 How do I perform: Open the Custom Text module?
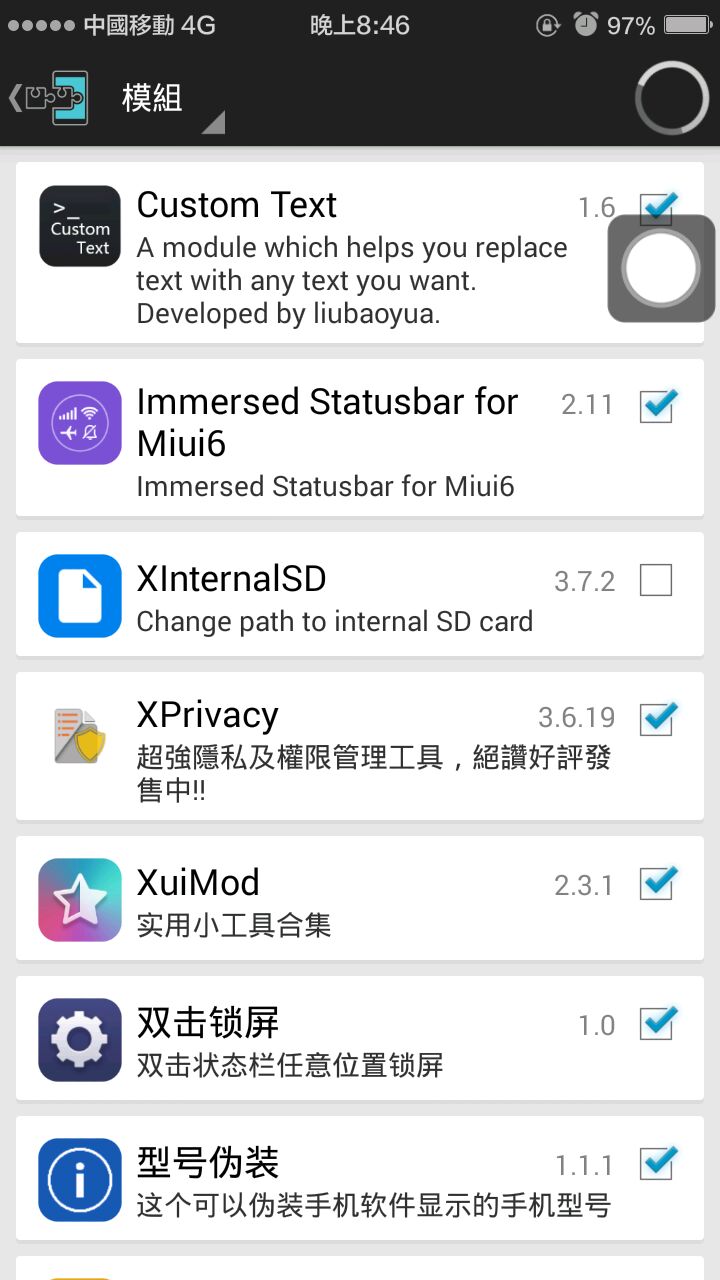pos(330,253)
